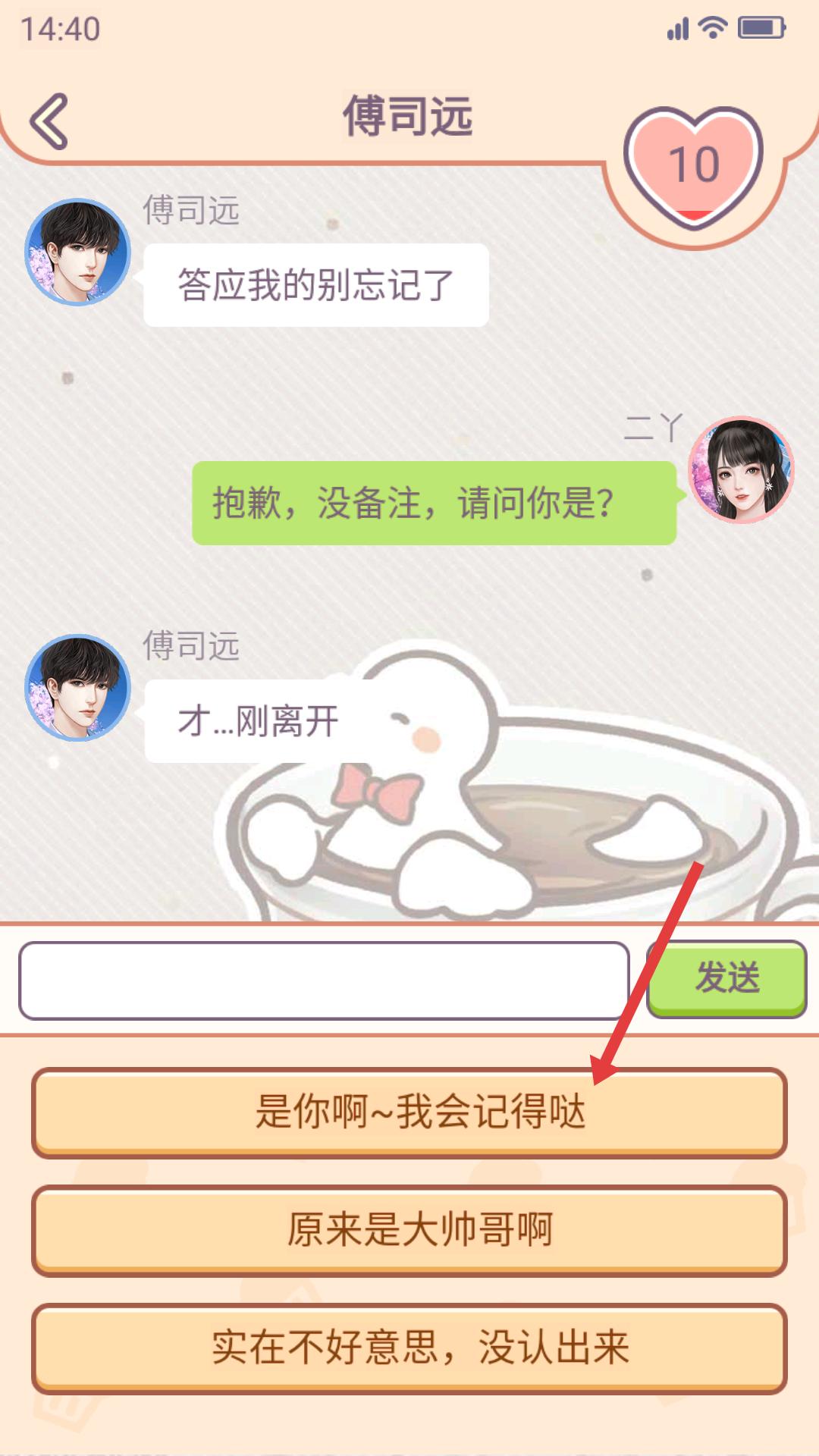Image resolution: width=819 pixels, height=1456 pixels.
Task: Open 傅司远's avatar next to 才...刚离开
Action: 77,688
